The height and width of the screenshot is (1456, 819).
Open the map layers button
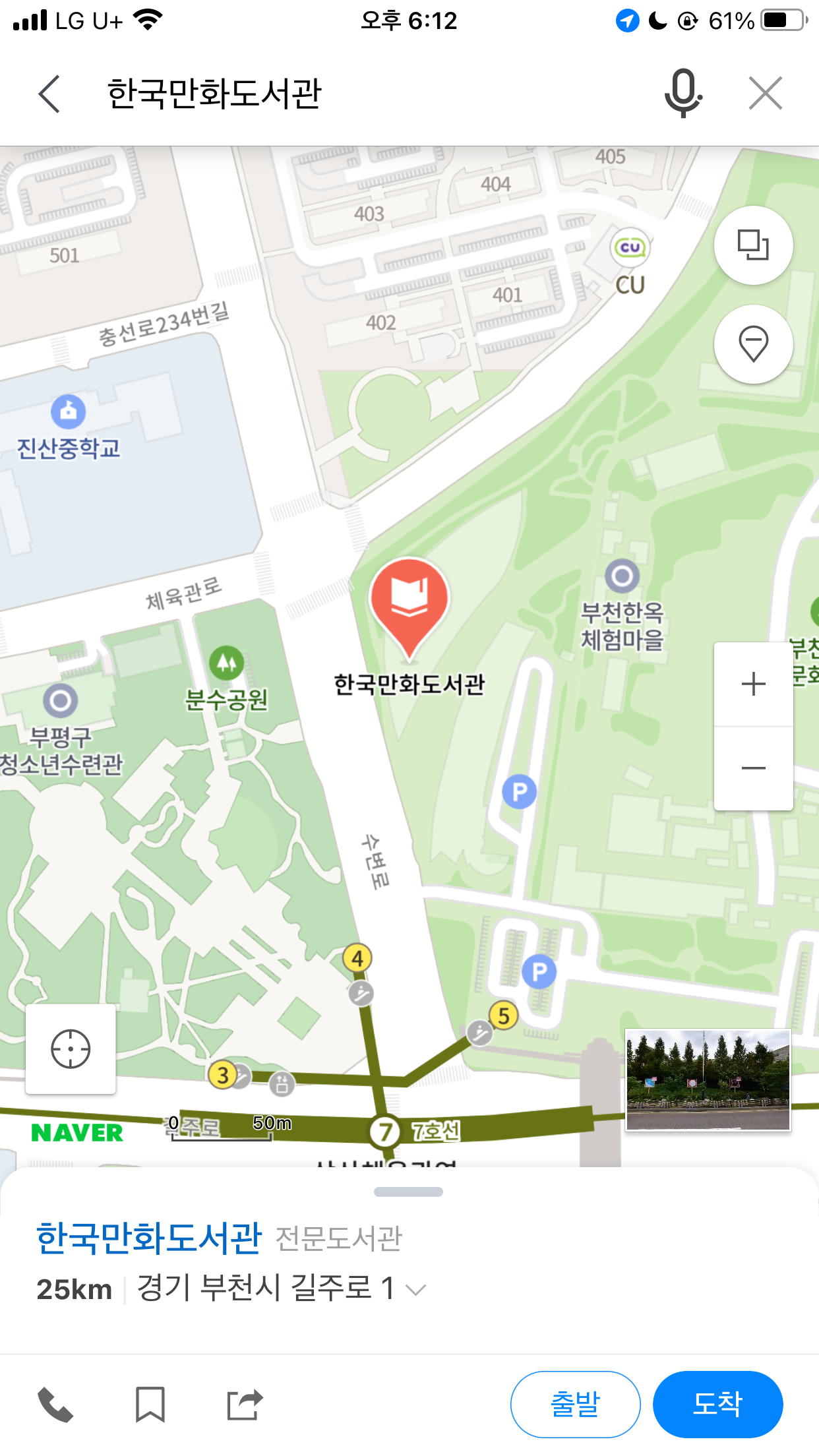click(753, 245)
